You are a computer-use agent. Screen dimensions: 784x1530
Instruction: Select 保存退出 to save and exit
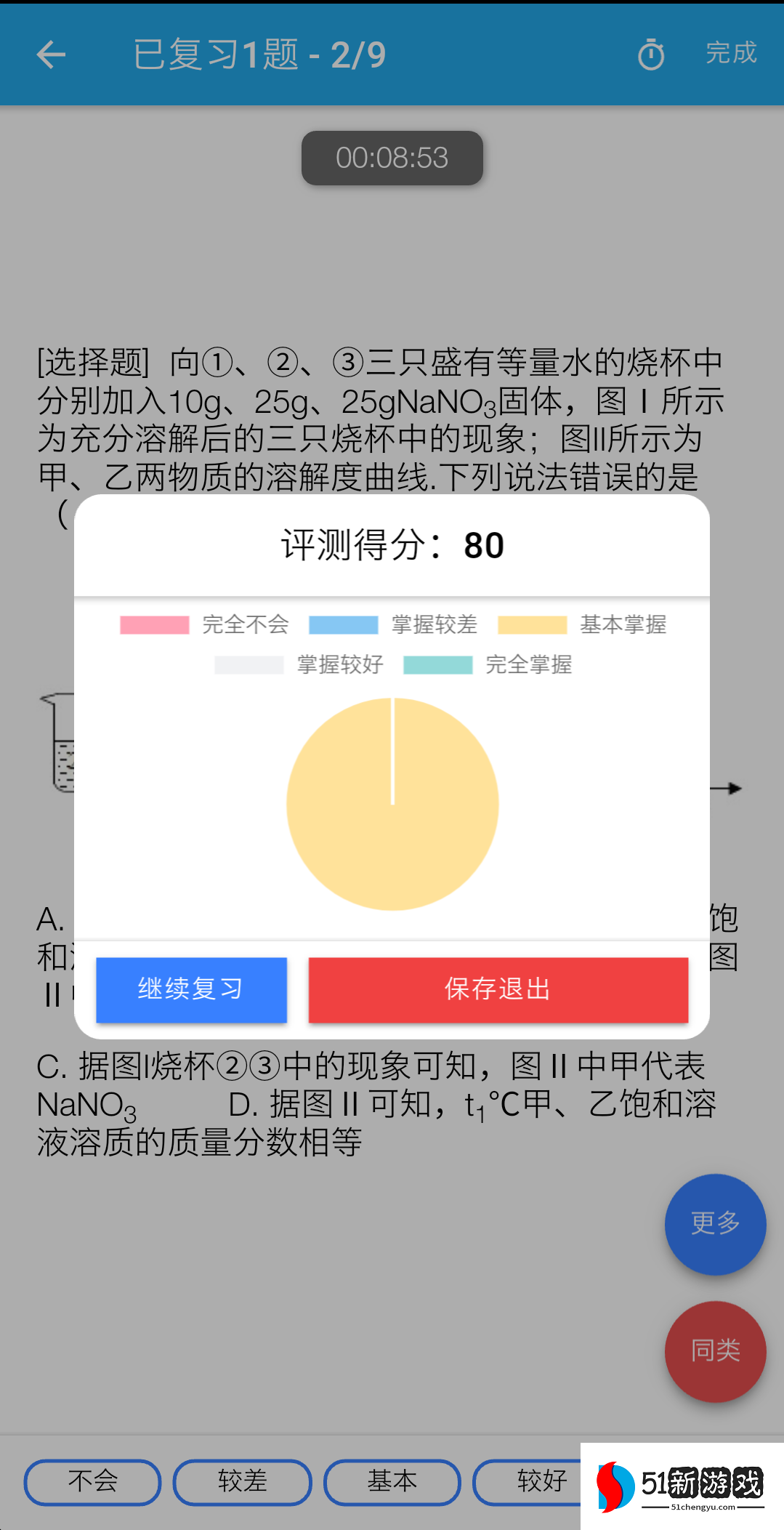coord(498,989)
